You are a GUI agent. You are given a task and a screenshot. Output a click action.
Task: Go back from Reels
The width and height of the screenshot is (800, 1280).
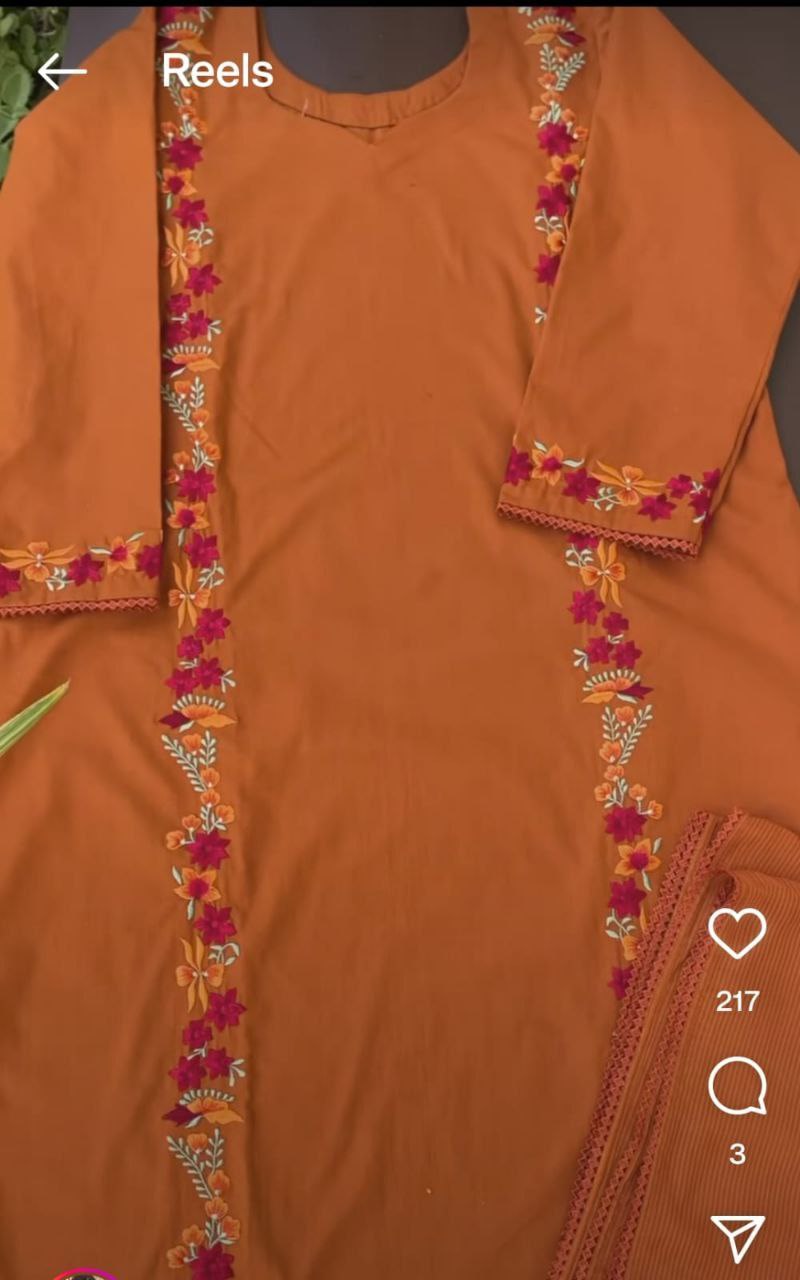tap(61, 72)
